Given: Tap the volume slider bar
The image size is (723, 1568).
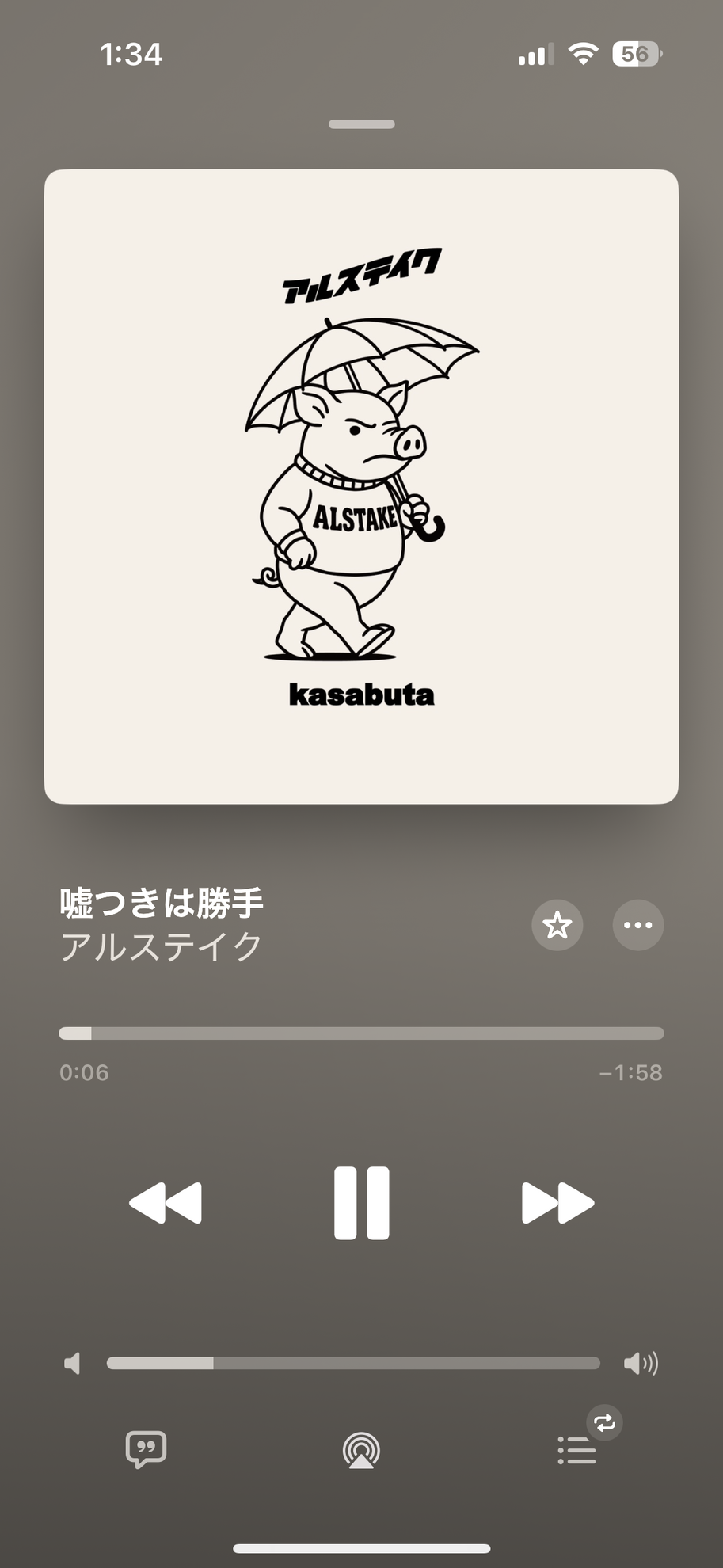Looking at the screenshot, I should tap(353, 1363).
